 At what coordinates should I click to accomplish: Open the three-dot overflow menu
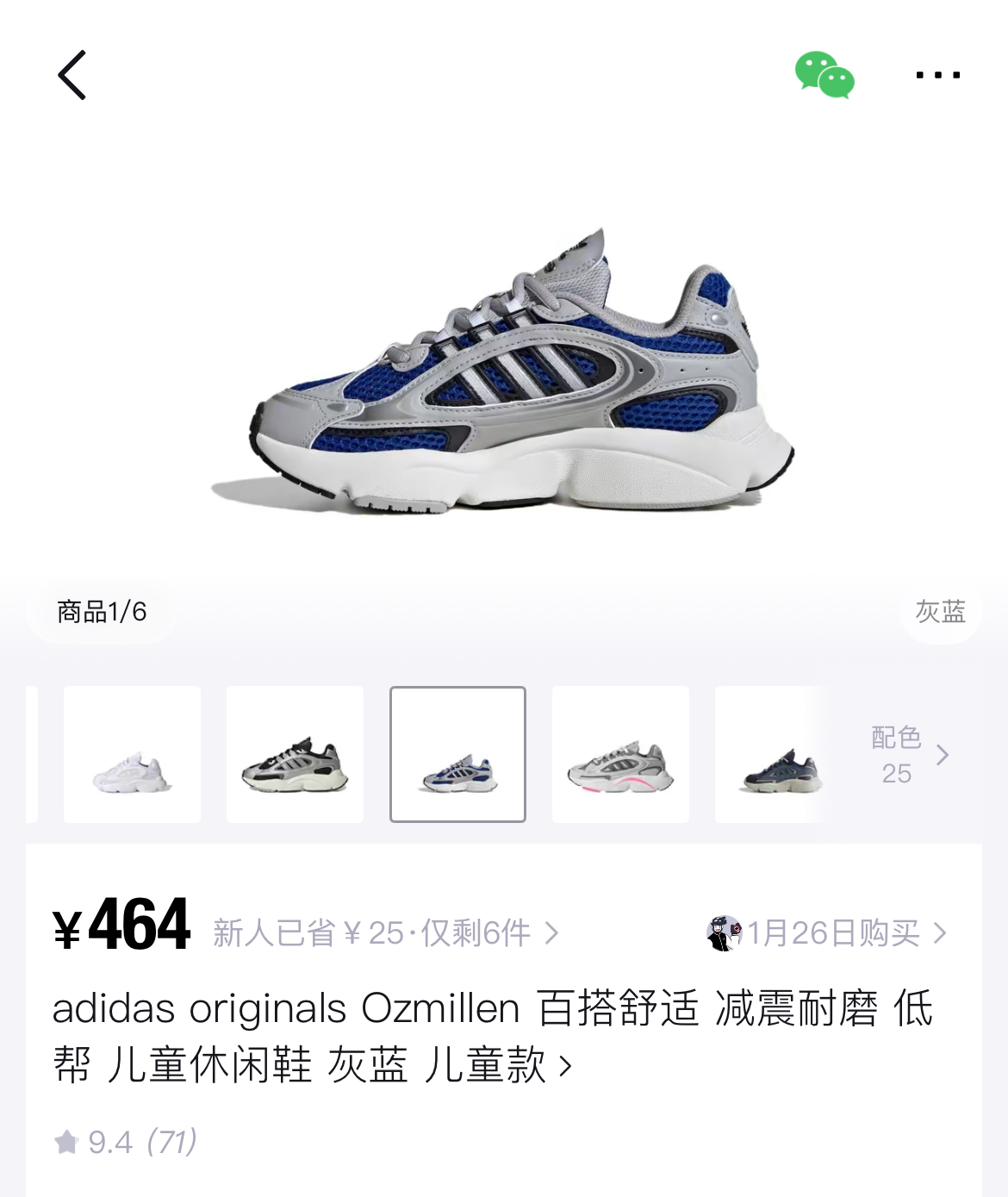937,75
